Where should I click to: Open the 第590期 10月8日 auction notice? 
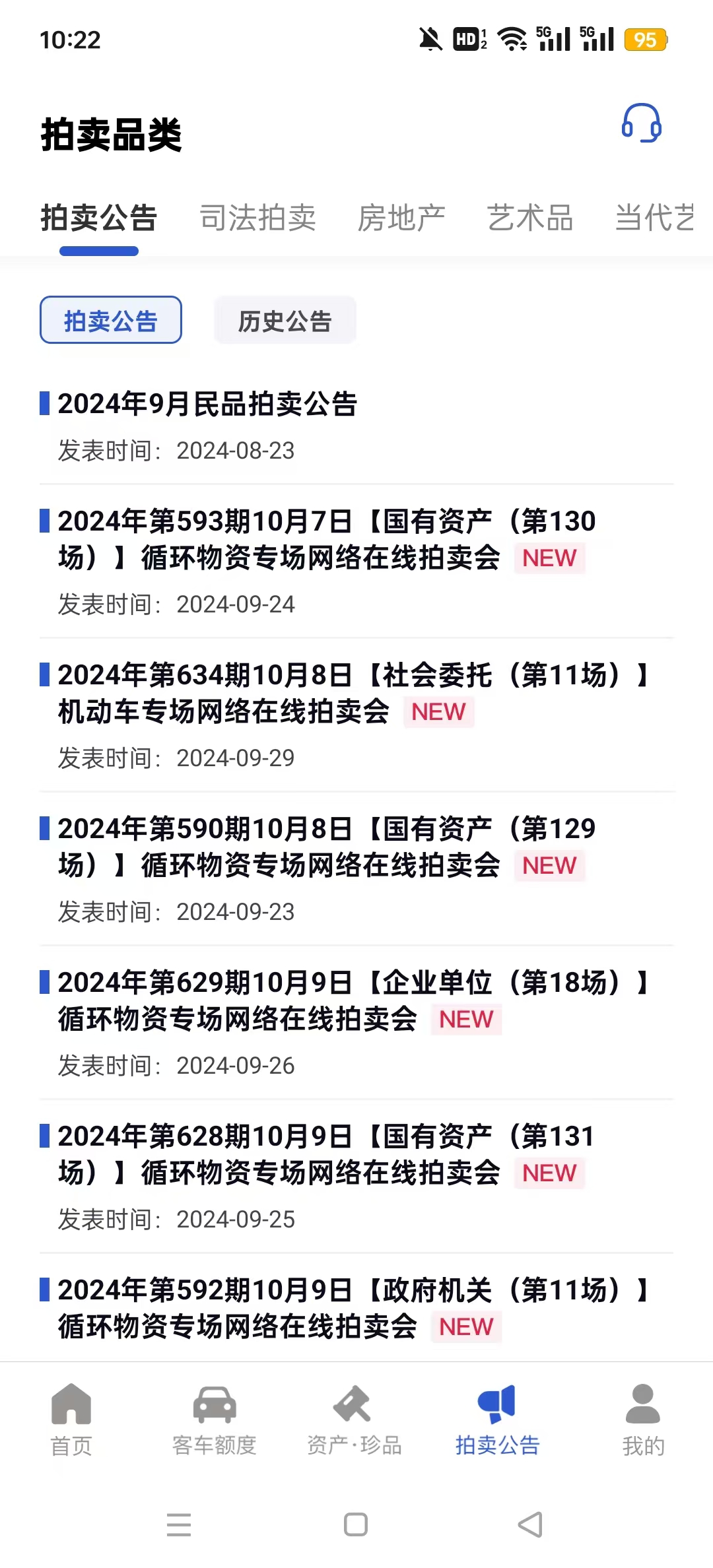tap(327, 847)
